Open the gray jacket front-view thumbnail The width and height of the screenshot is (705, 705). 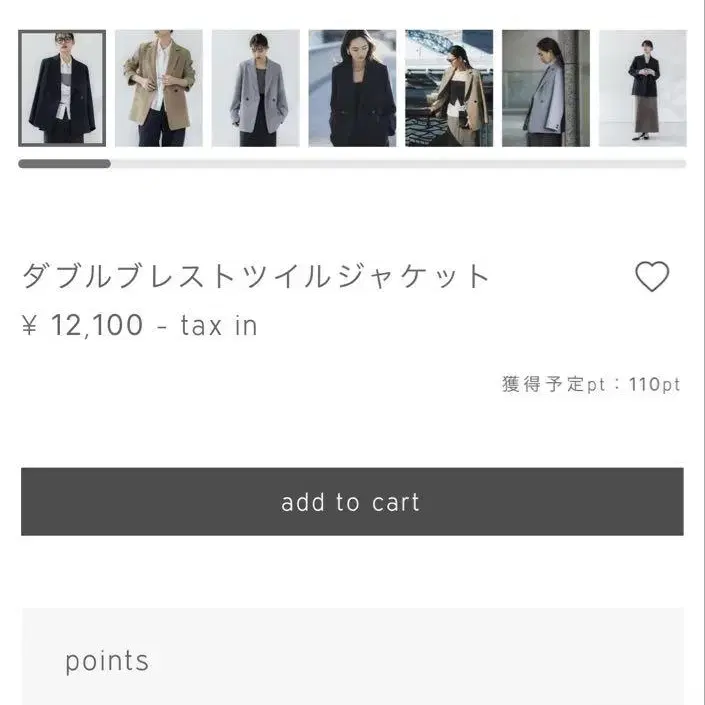[x=255, y=88]
